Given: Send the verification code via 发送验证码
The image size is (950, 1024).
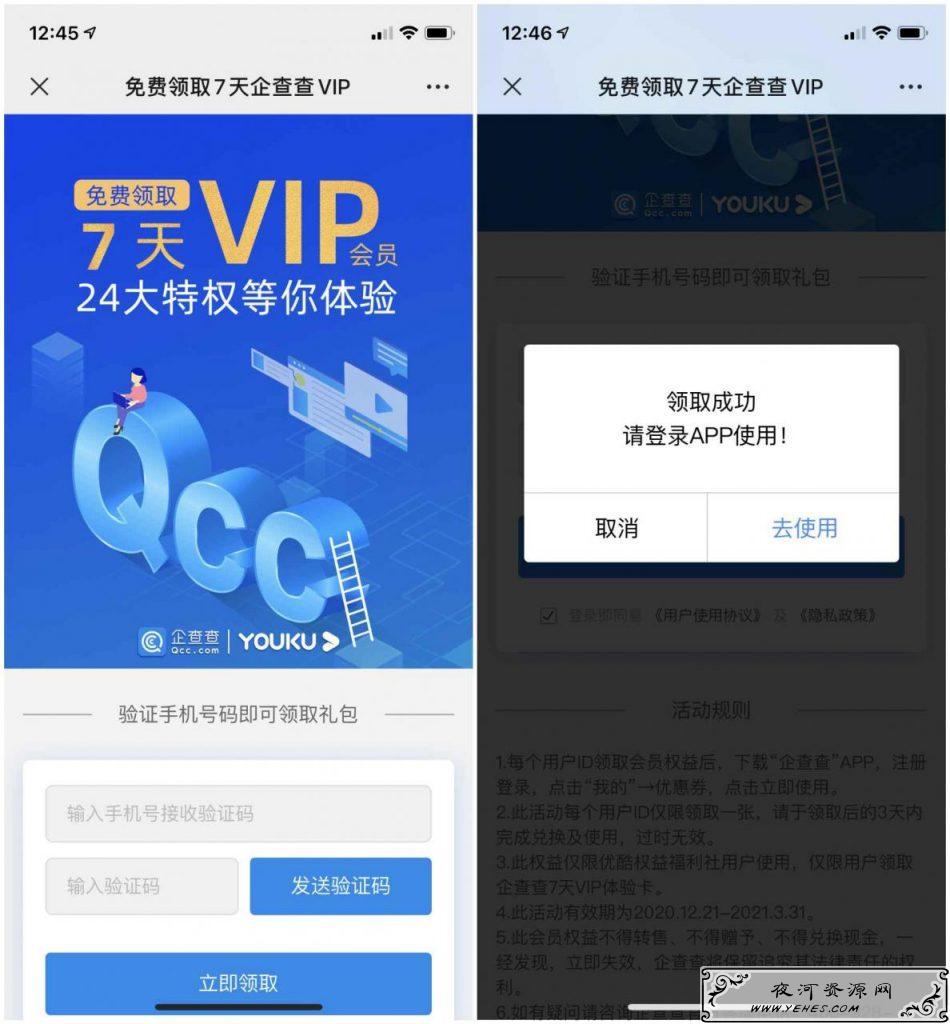Looking at the screenshot, I should point(340,886).
